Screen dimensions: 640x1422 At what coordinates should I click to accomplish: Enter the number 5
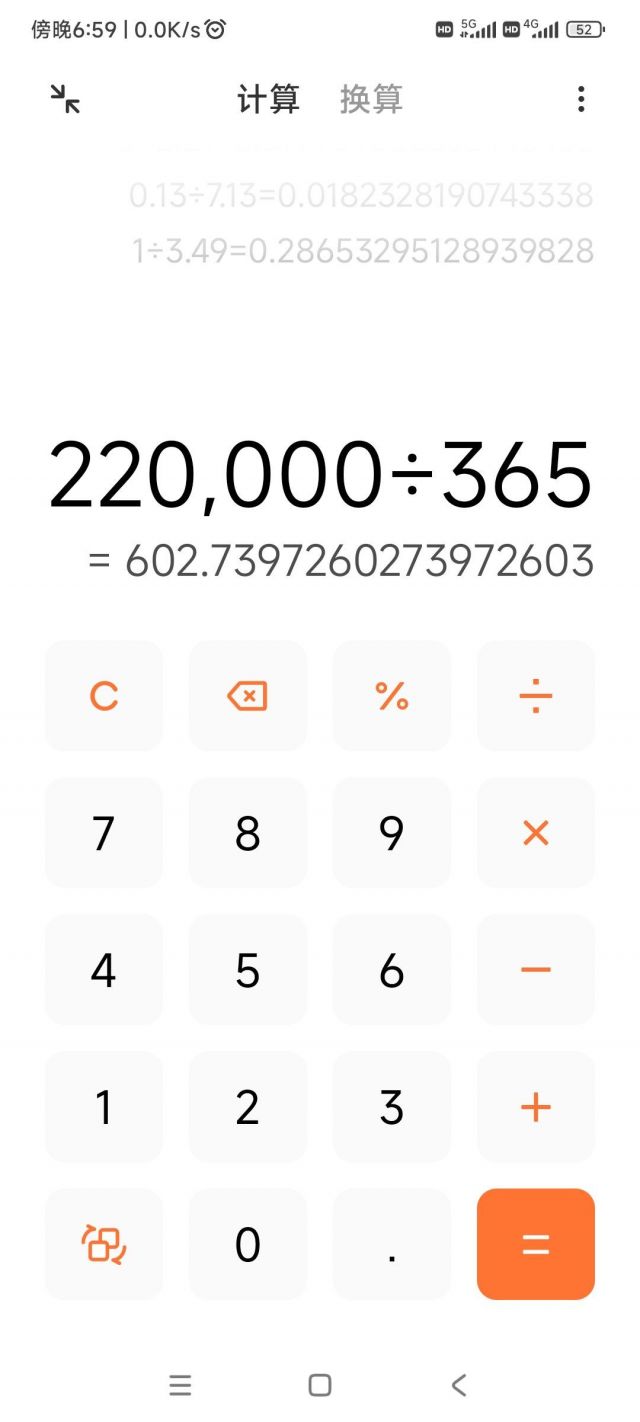tap(248, 970)
